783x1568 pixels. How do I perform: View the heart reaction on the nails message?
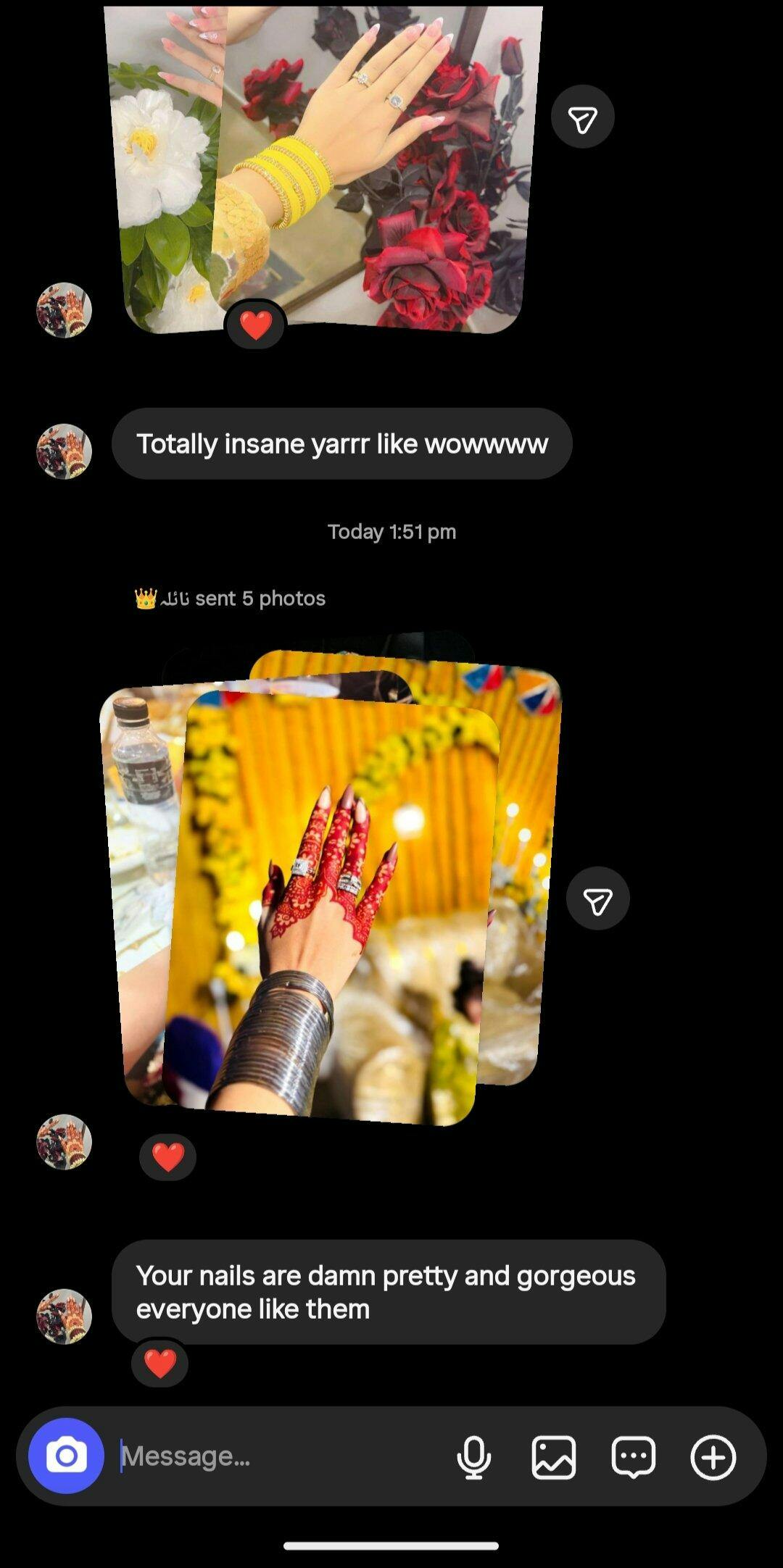point(160,1364)
